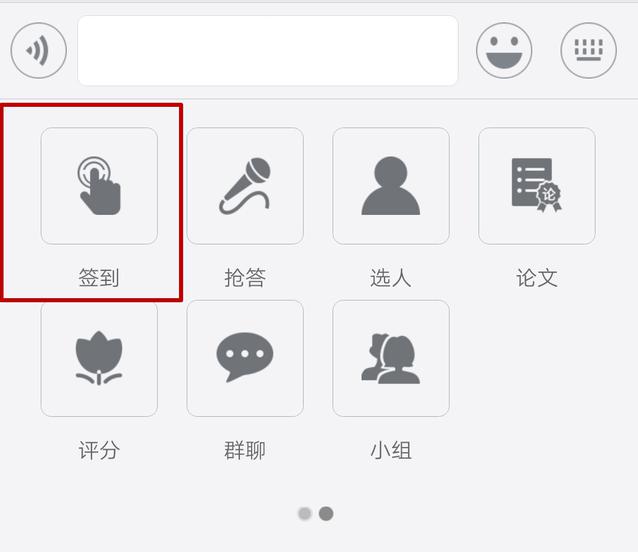This screenshot has height=552, width=638.
Task: Open 签到 check-in
Action: click(99, 186)
